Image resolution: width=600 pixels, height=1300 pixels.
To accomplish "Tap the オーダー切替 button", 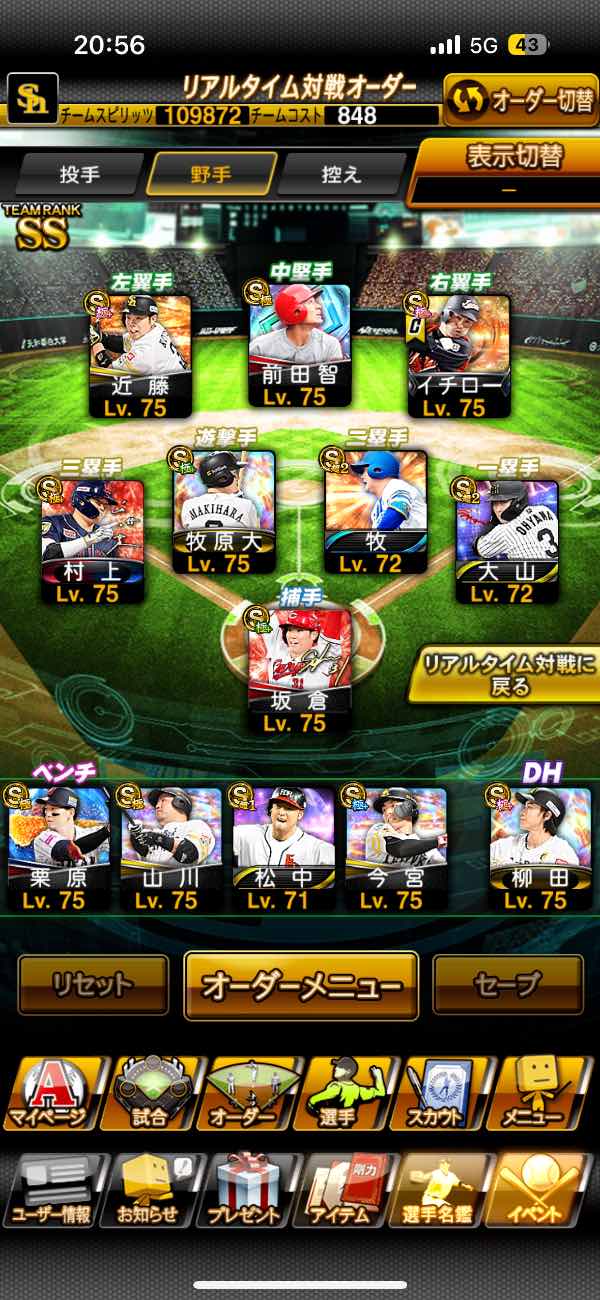I will 521,100.
